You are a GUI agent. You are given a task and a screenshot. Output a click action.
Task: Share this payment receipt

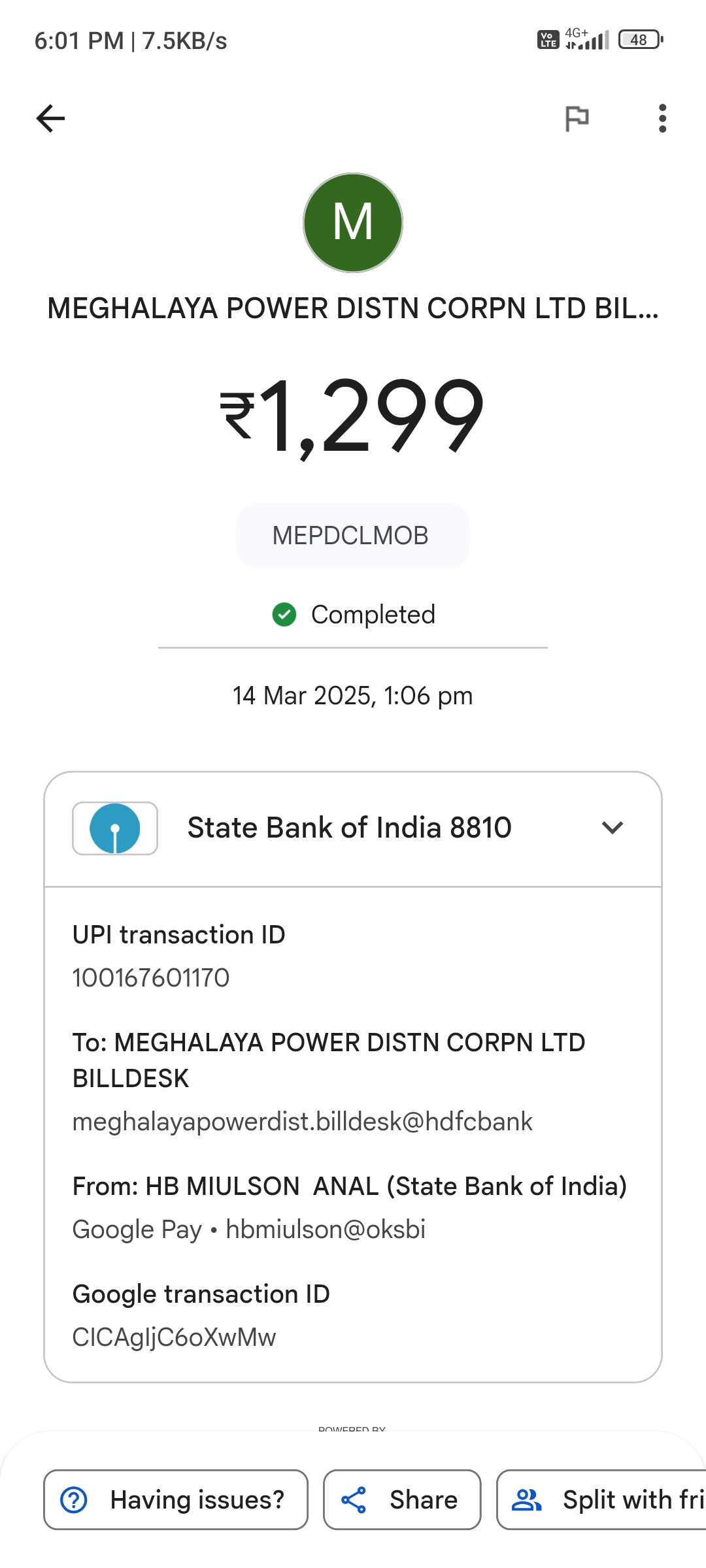point(402,1499)
